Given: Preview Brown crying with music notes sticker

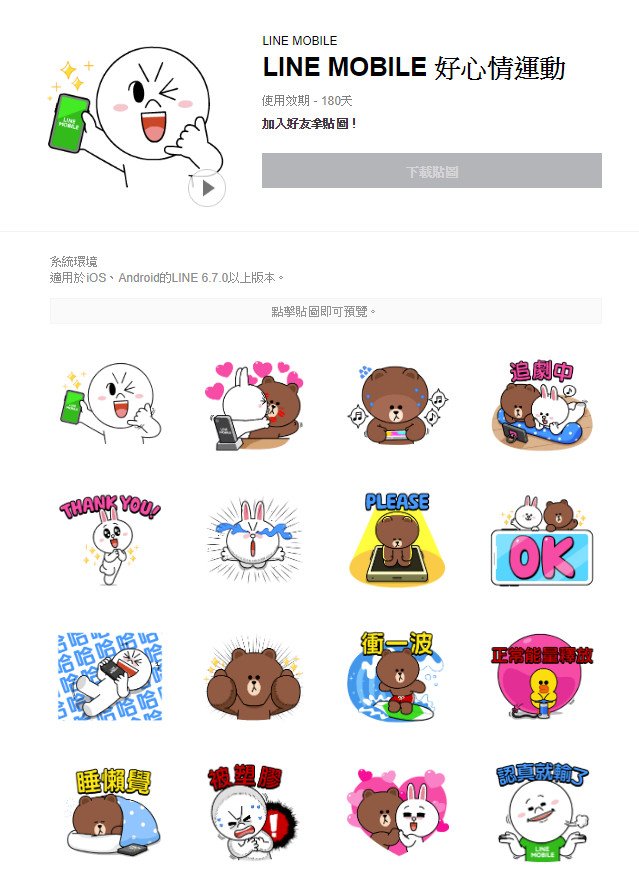Looking at the screenshot, I should click(x=397, y=403).
